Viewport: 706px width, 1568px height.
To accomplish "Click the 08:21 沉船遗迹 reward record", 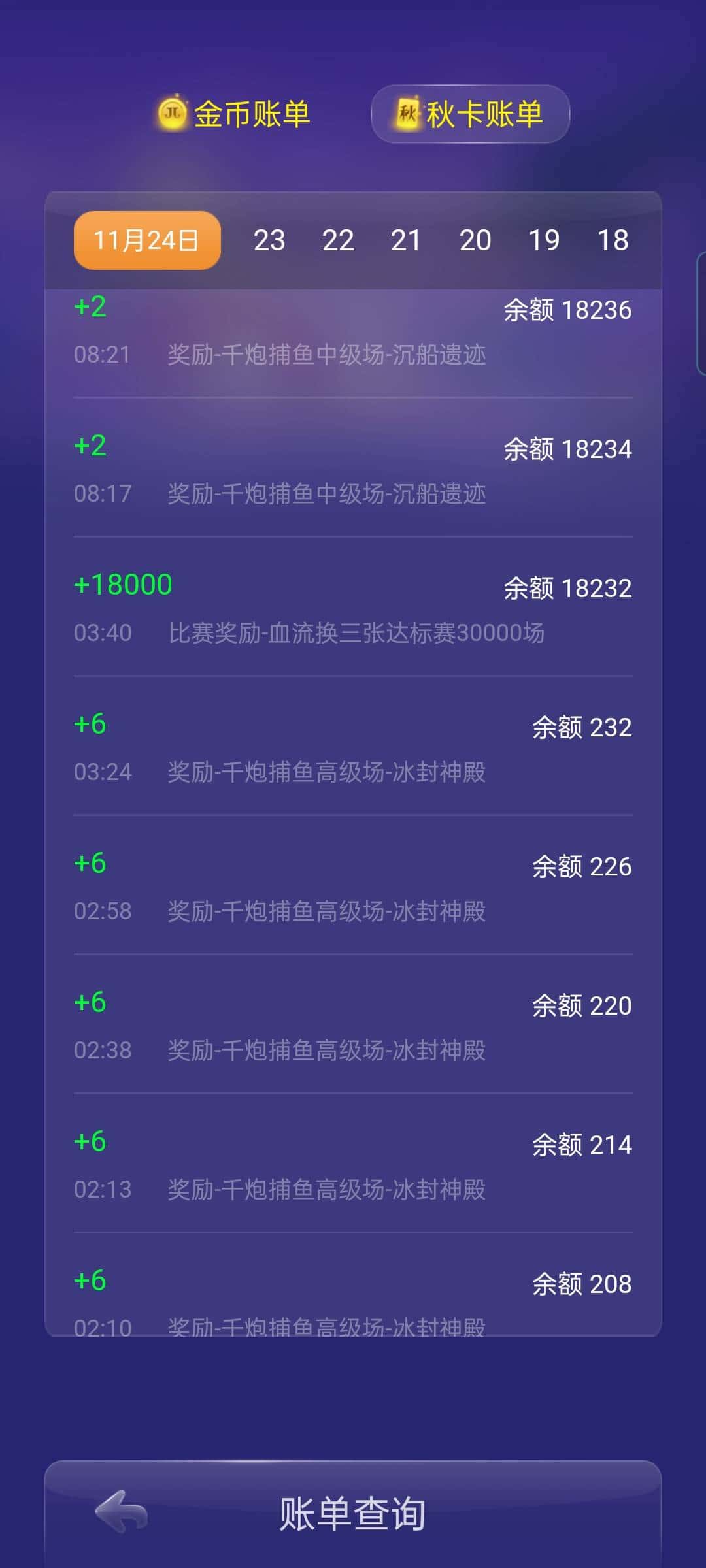I will (x=353, y=330).
